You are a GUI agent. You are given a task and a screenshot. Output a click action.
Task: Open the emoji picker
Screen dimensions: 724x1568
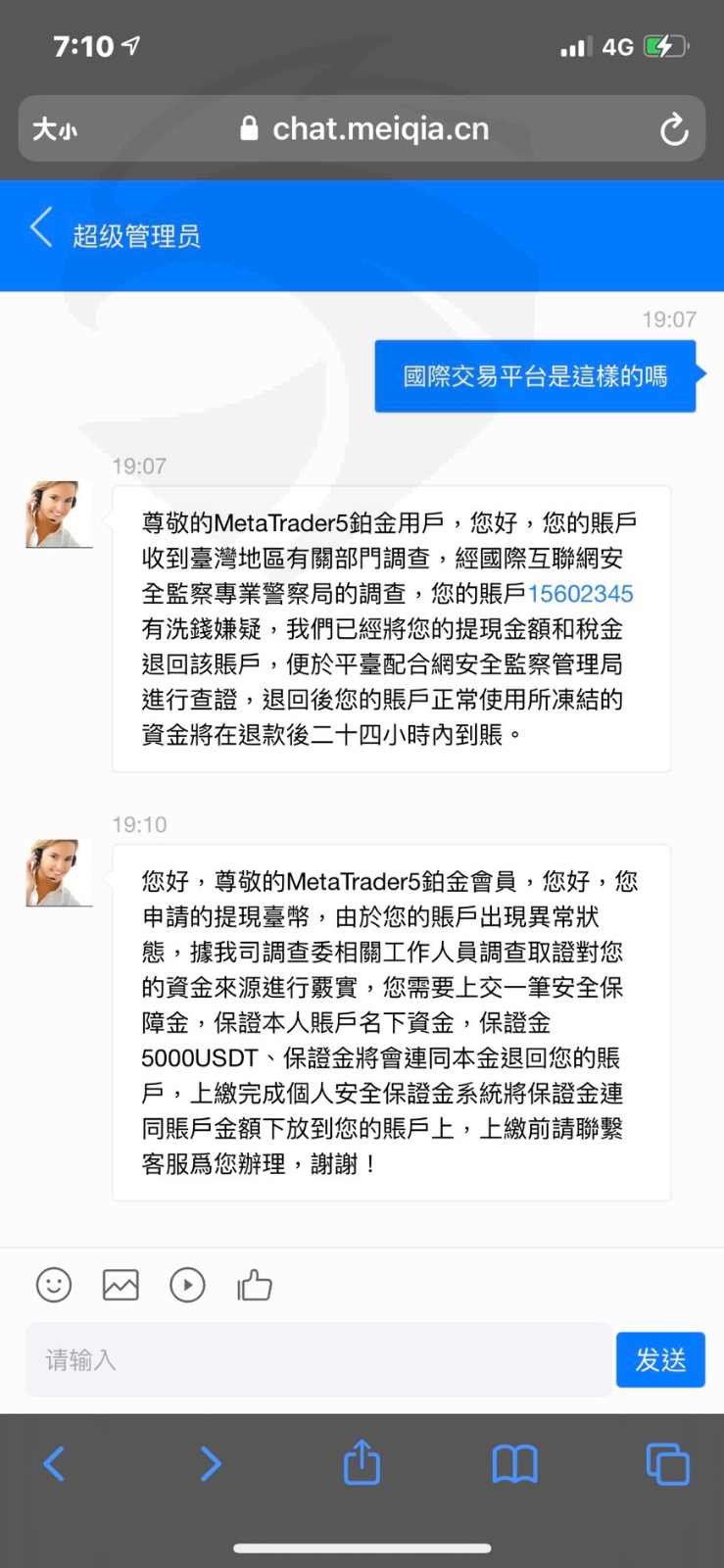[x=54, y=1284]
